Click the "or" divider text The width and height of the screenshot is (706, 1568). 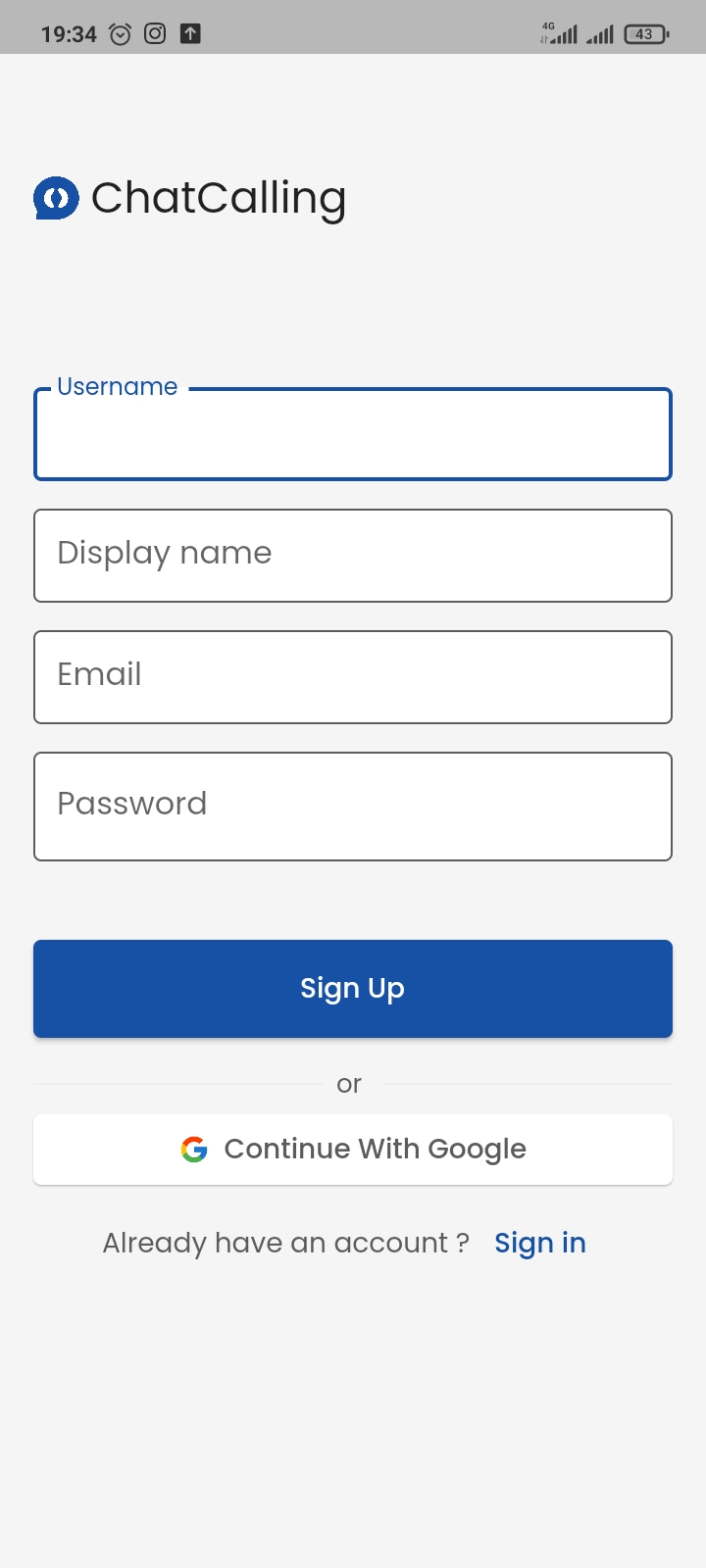(x=348, y=1084)
